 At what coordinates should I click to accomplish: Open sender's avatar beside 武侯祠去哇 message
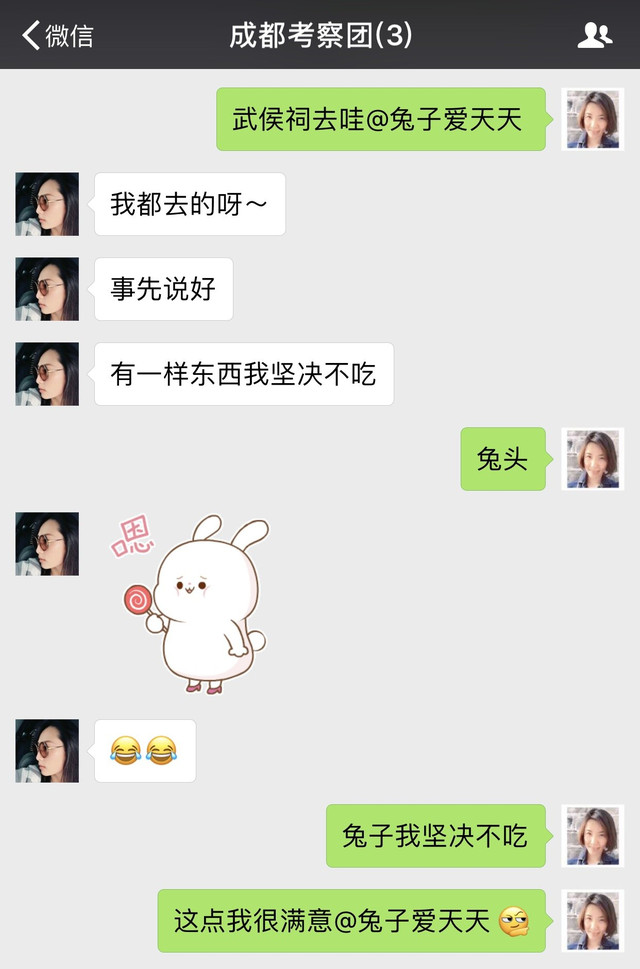592,119
